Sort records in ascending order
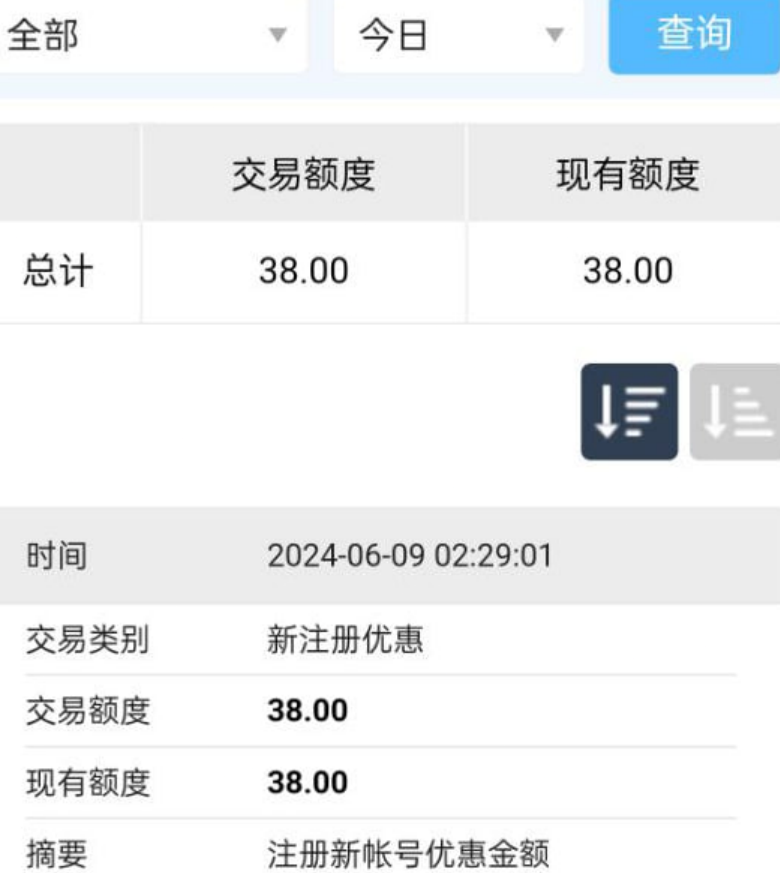The image size is (780, 873). point(736,411)
